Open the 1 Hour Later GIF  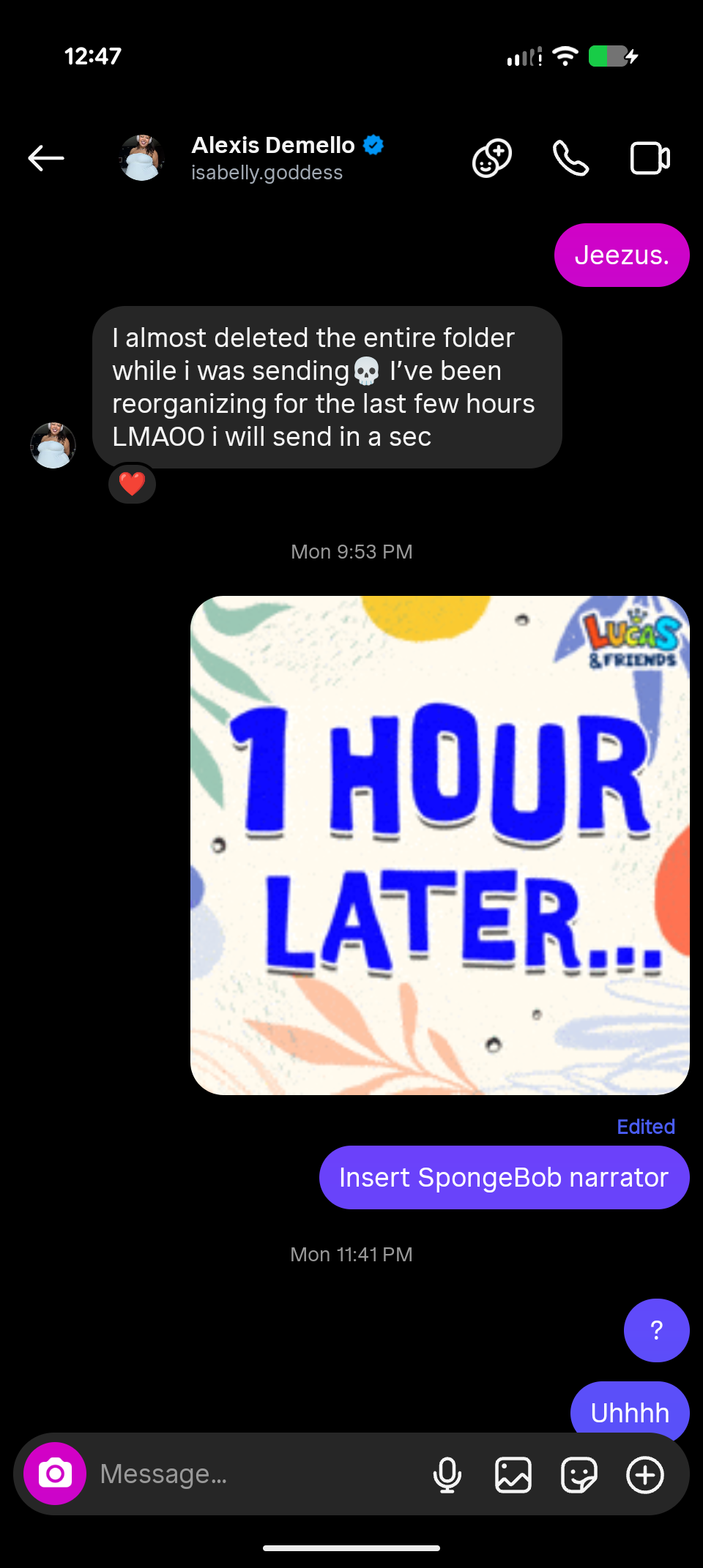coord(439,845)
